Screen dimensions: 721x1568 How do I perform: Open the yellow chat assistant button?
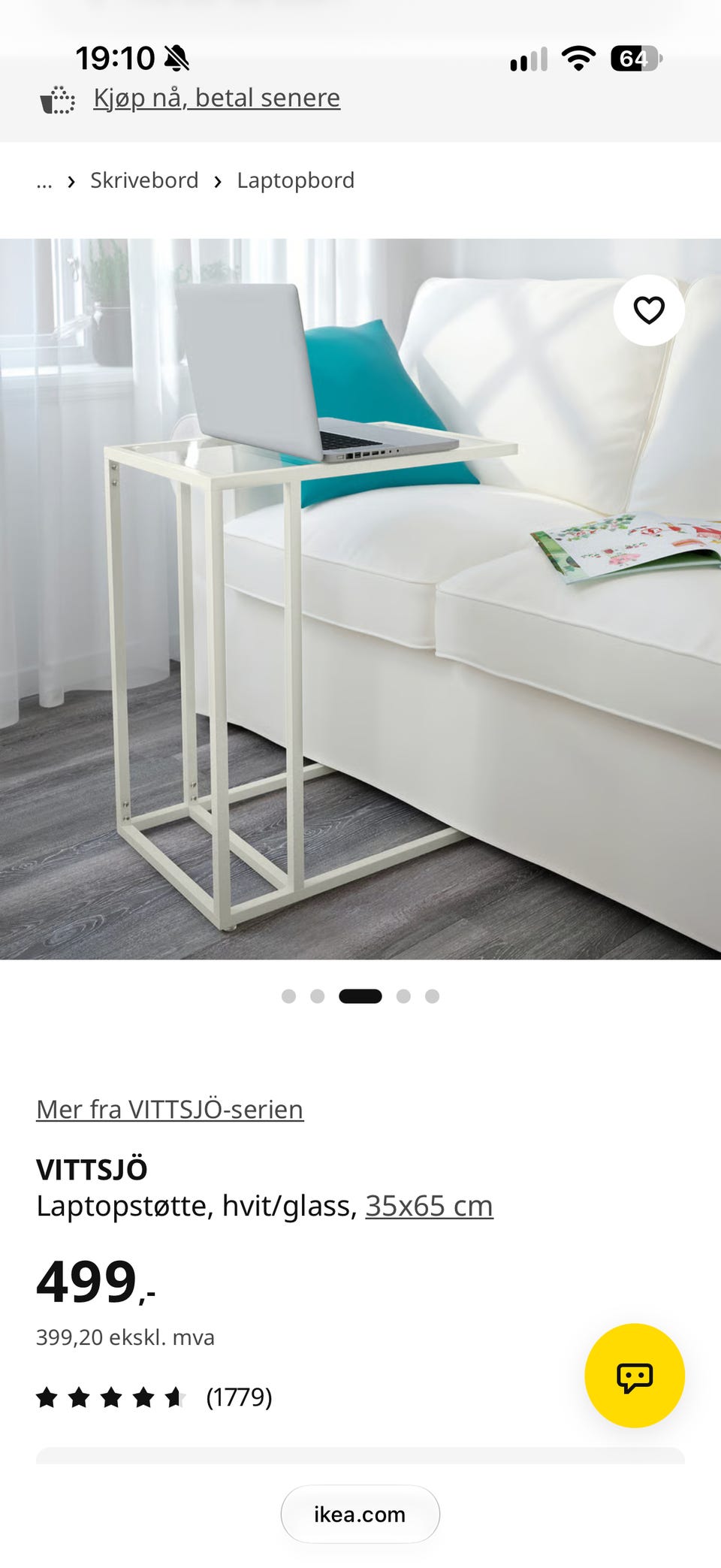635,1375
